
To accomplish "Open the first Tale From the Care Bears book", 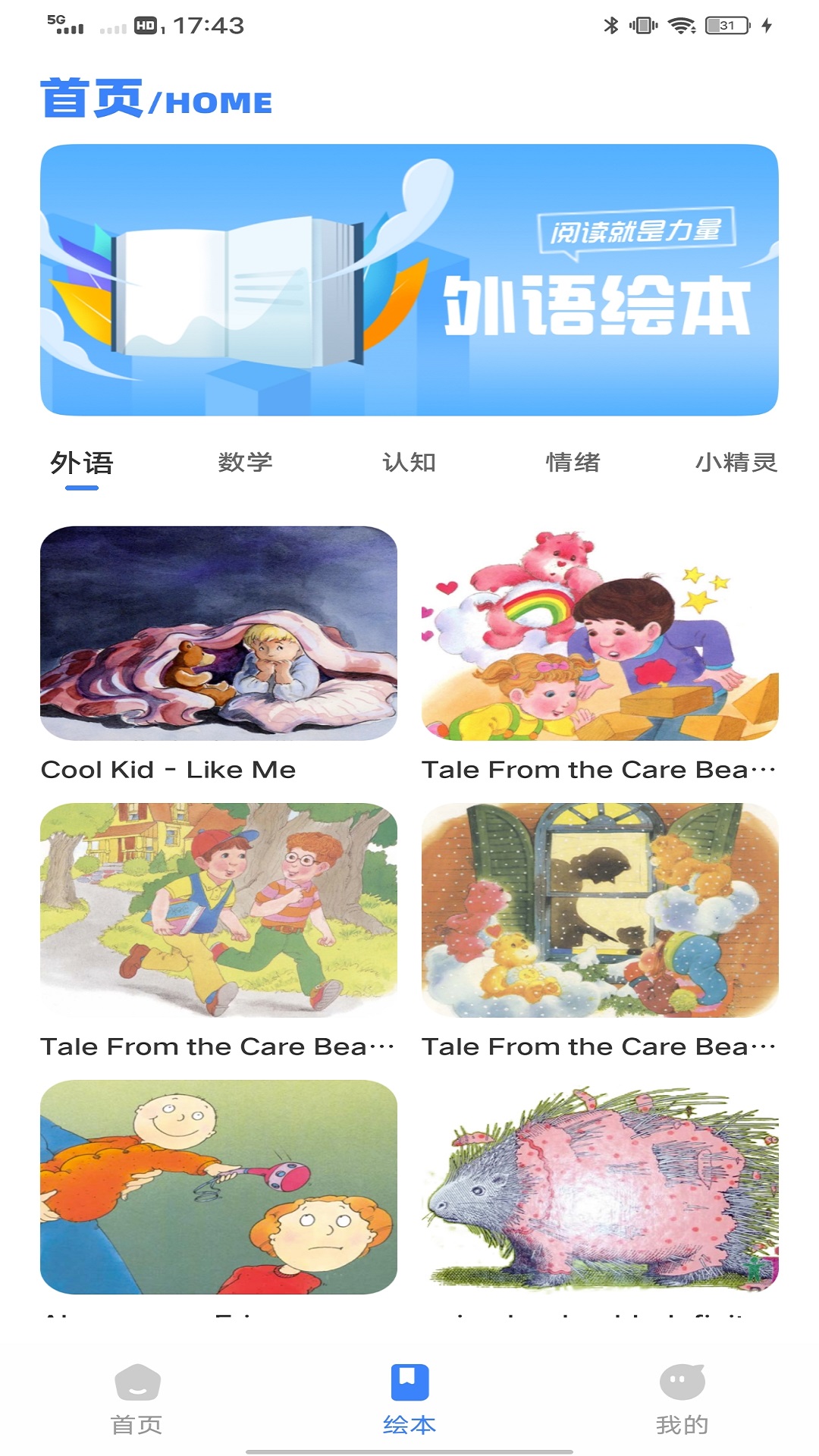I will [599, 635].
